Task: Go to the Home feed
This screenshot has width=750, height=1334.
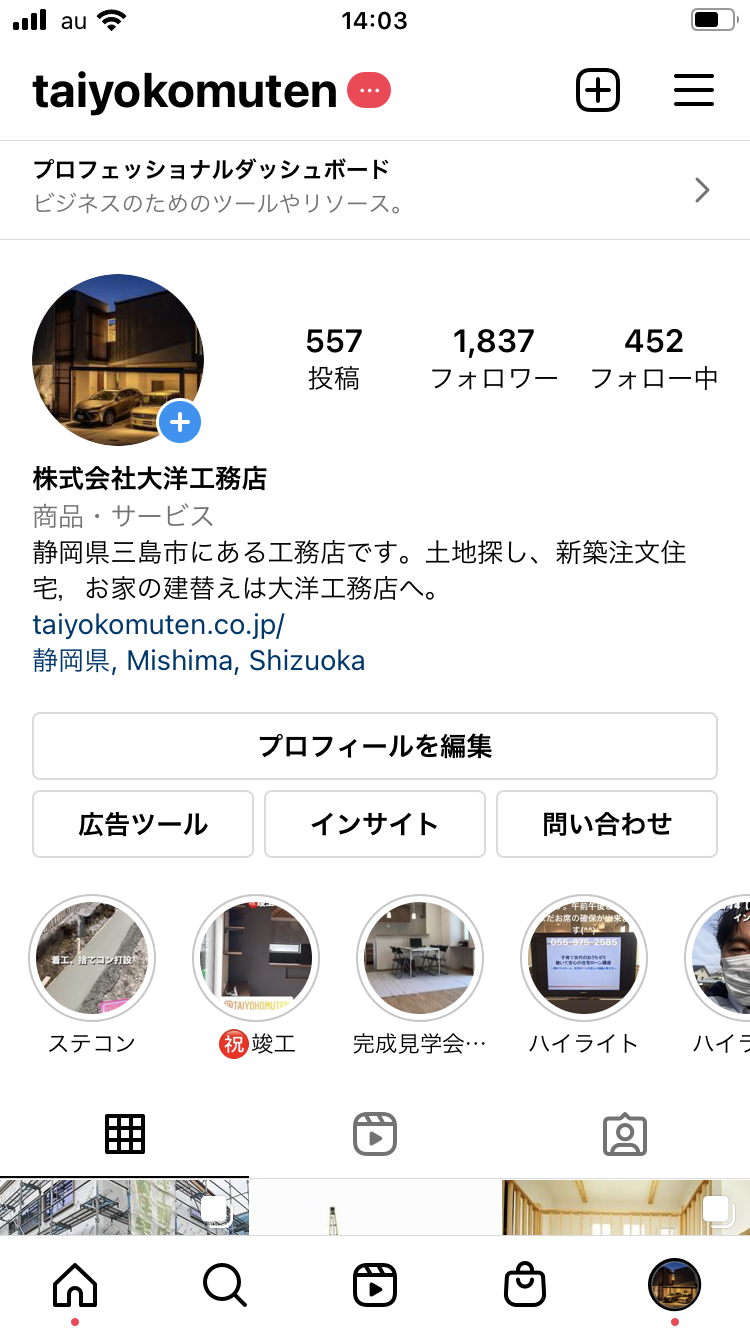Action: (x=75, y=1284)
